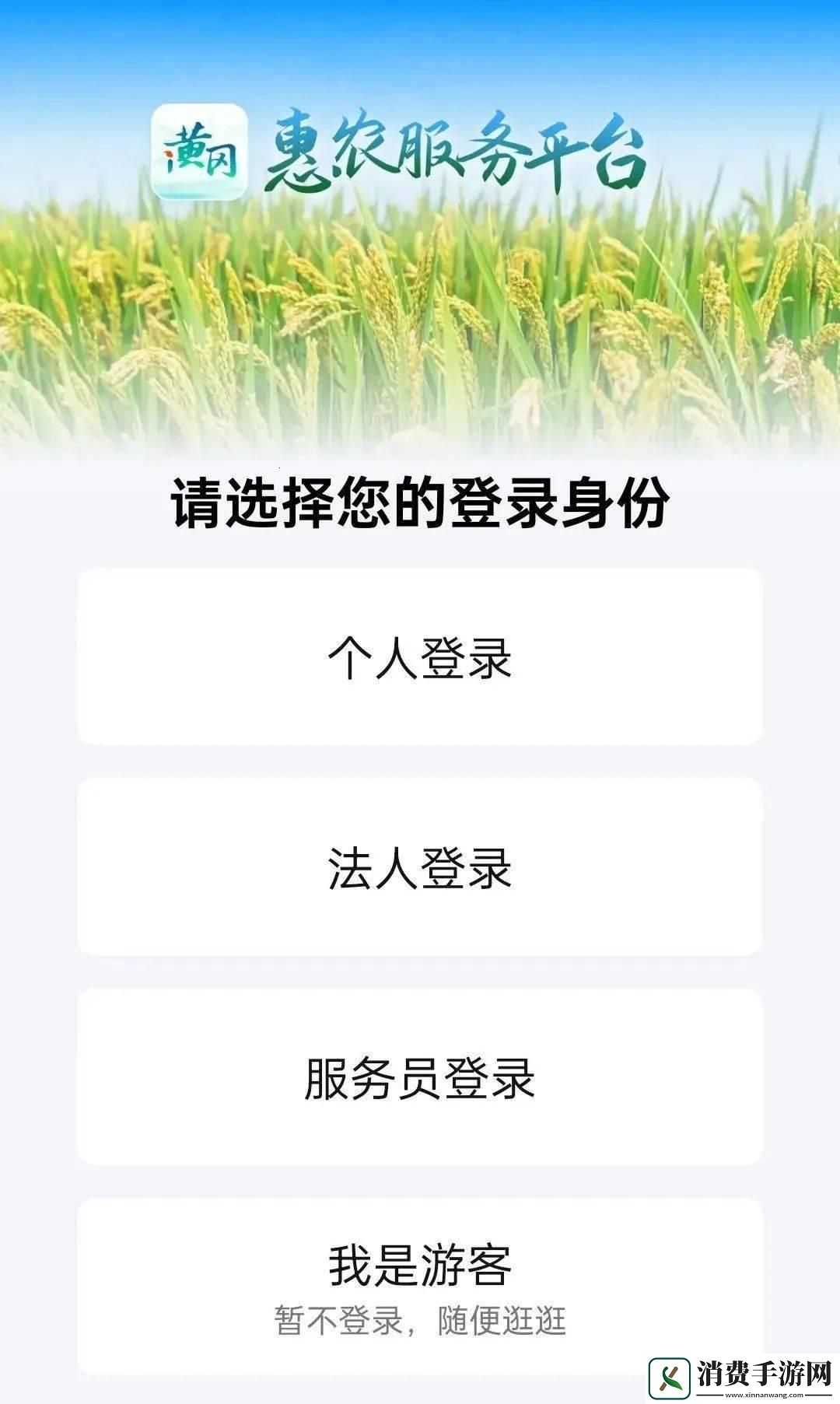Choose 个人登录 as login identity

(420, 657)
